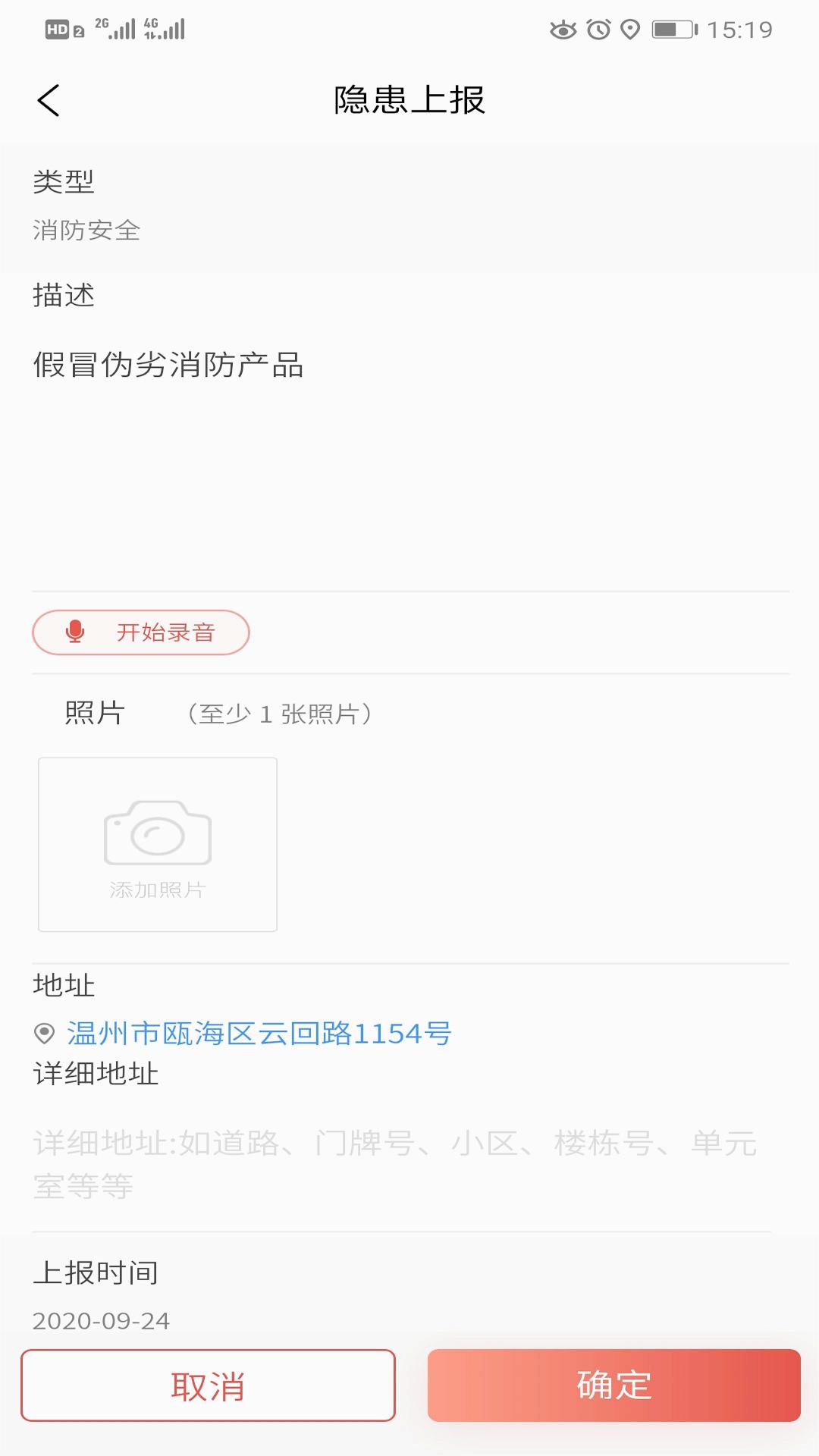Click the location pin icon beside the address
The image size is (819, 1456).
[x=43, y=1031]
